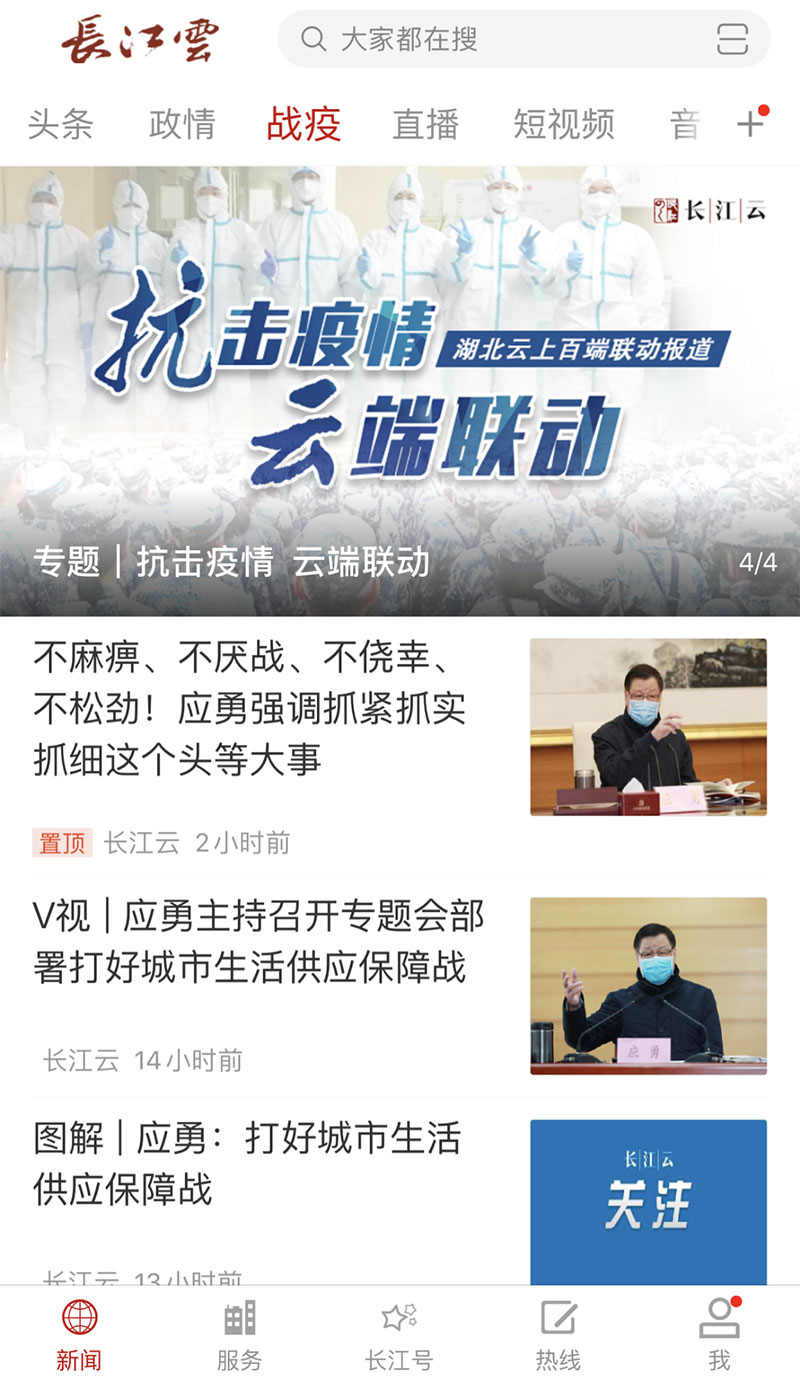Open the plus icon to add channels
The width and height of the screenshot is (800, 1380).
click(x=750, y=124)
